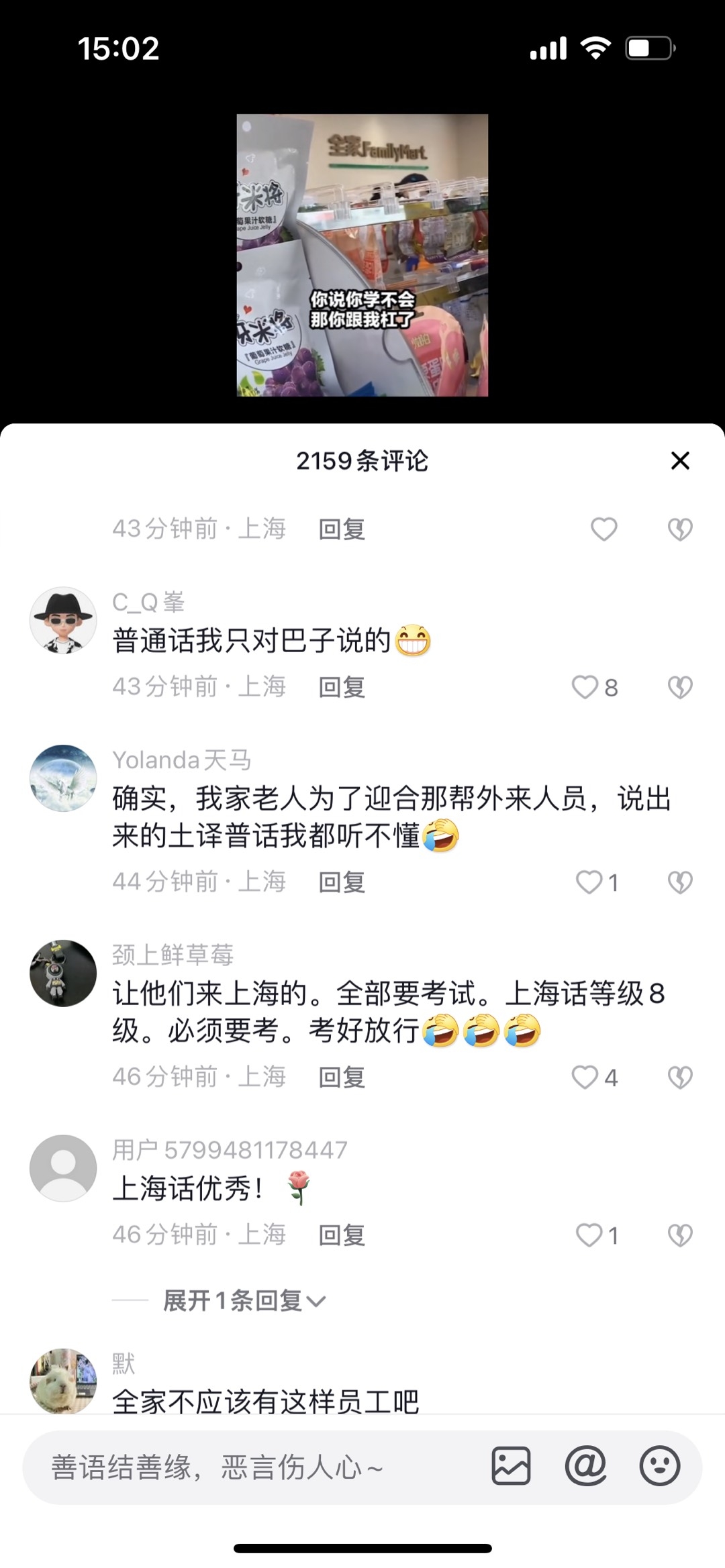Expand 展开1条回复 replies

click(x=244, y=1301)
